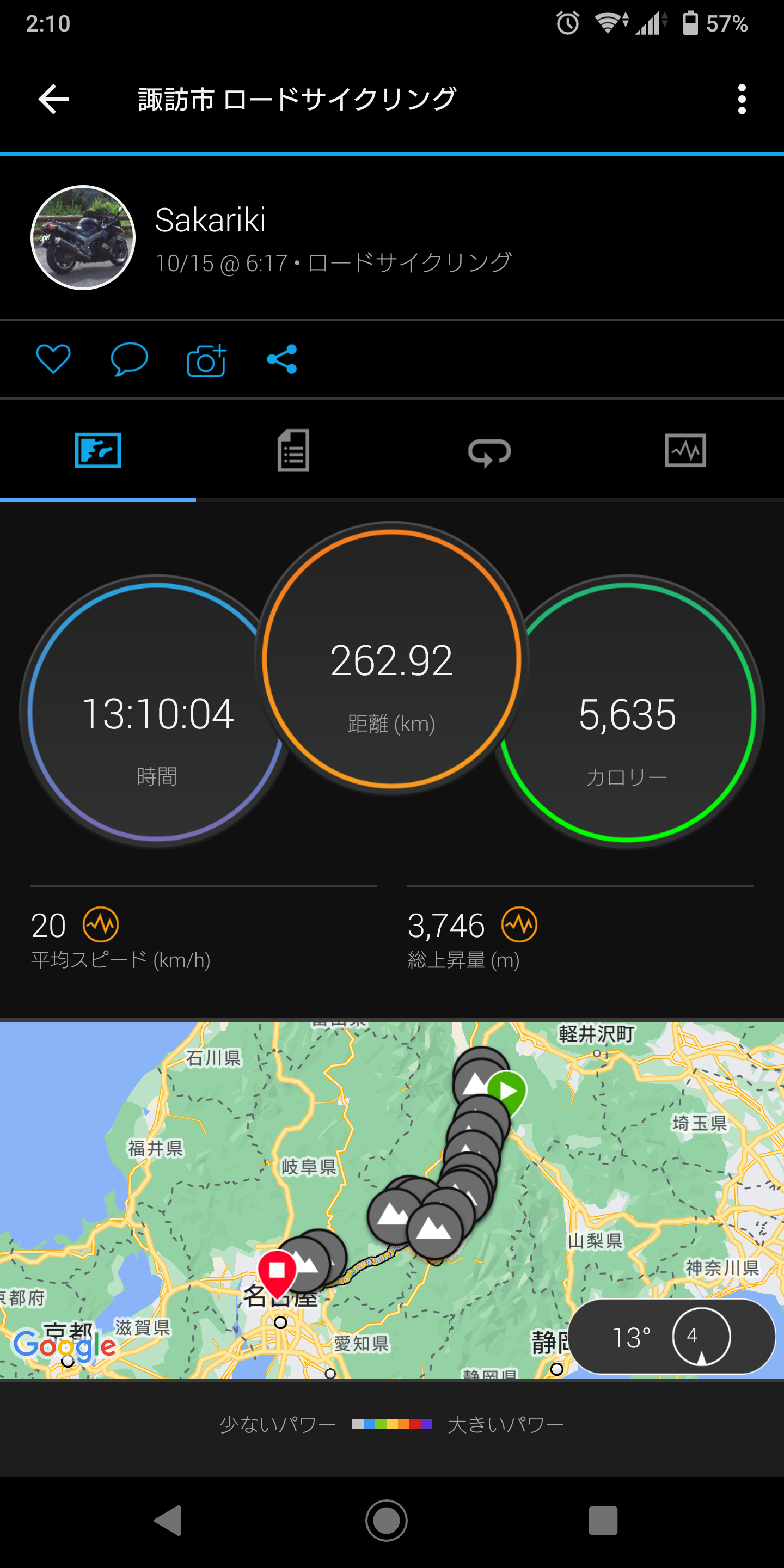Image resolution: width=784 pixels, height=1568 pixels.
Task: Switch to the stats list tab
Action: (294, 450)
